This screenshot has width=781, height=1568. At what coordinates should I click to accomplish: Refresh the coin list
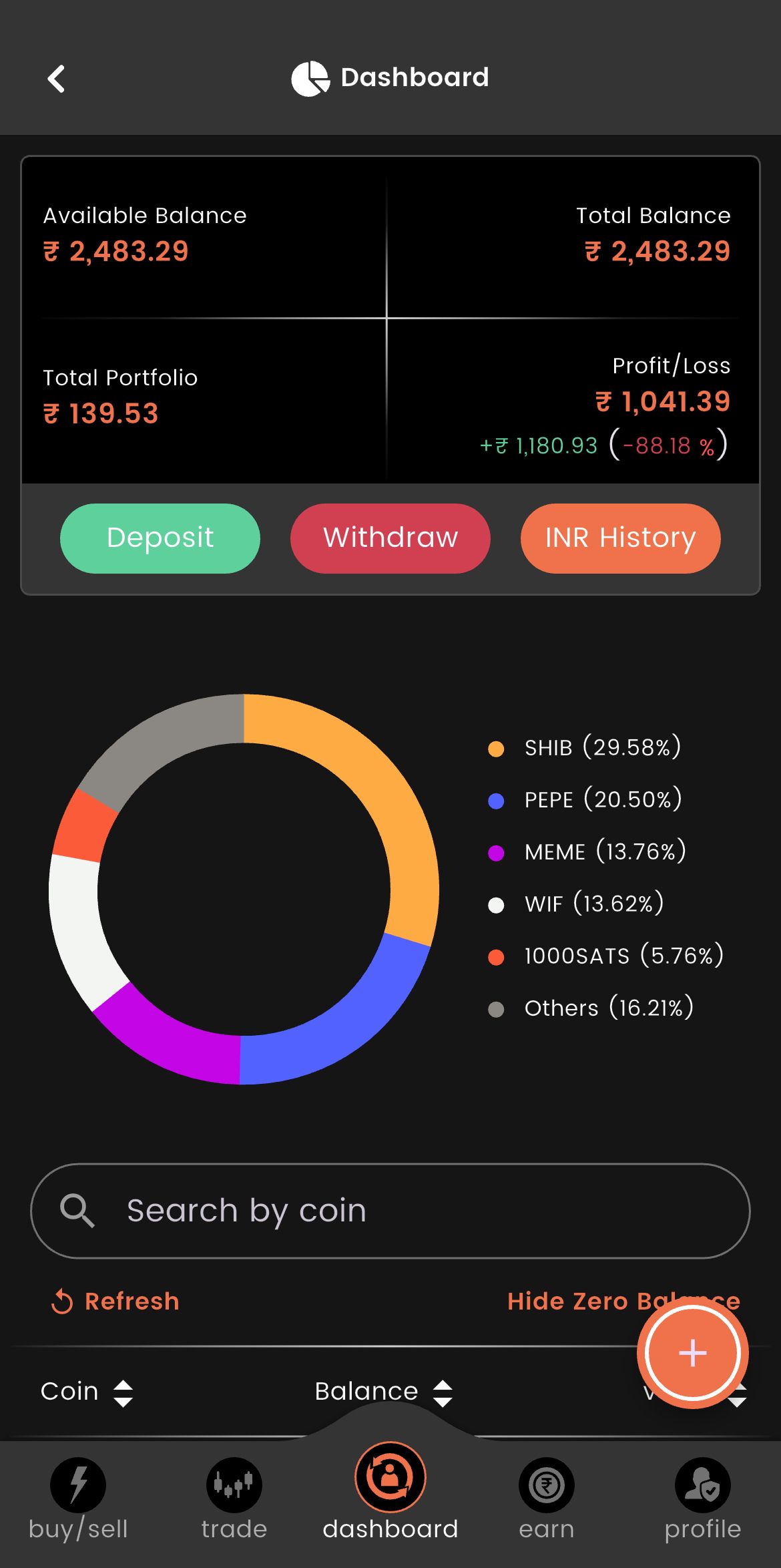[115, 1301]
